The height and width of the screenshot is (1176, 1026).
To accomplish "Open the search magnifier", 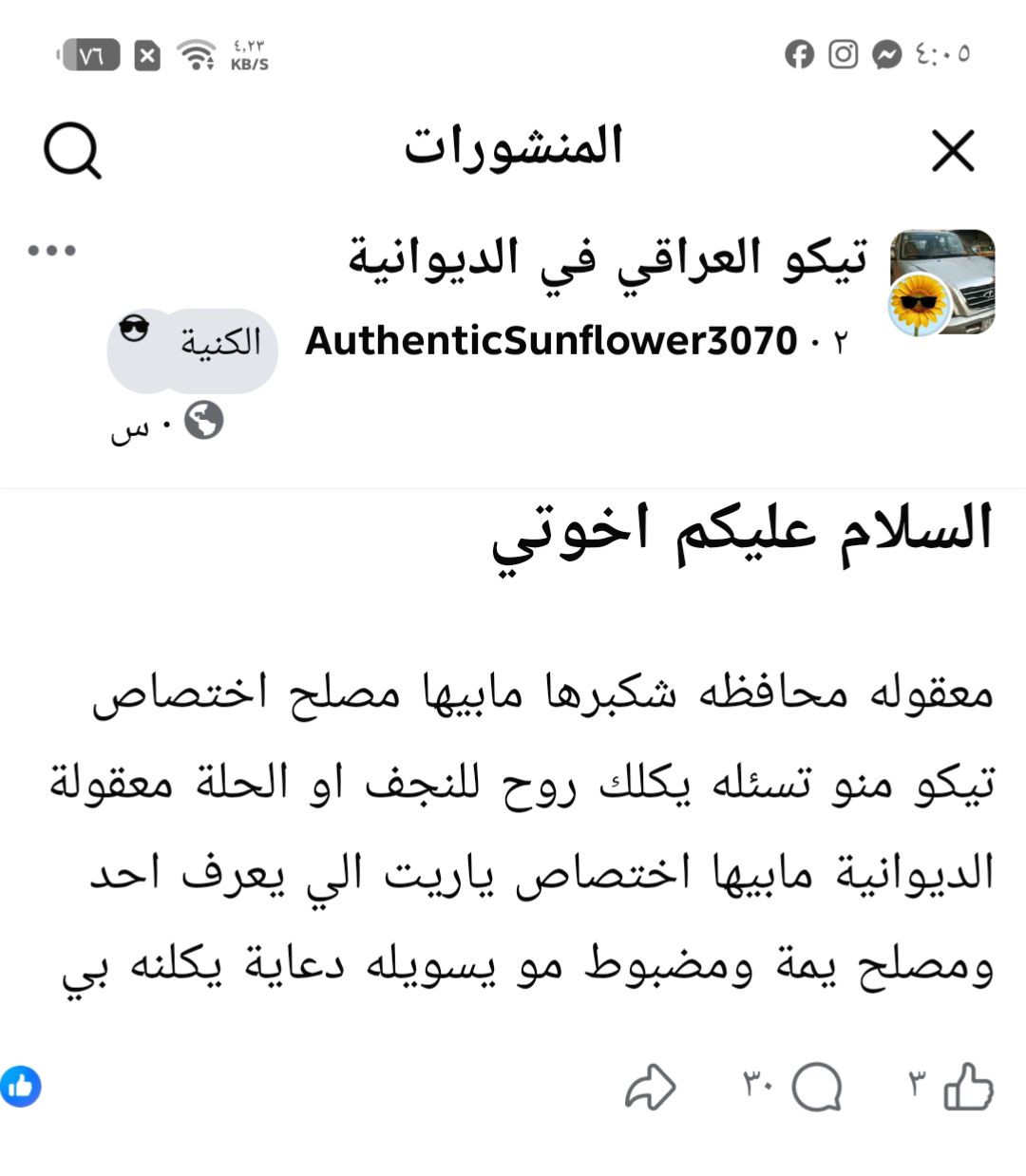I will [72, 151].
